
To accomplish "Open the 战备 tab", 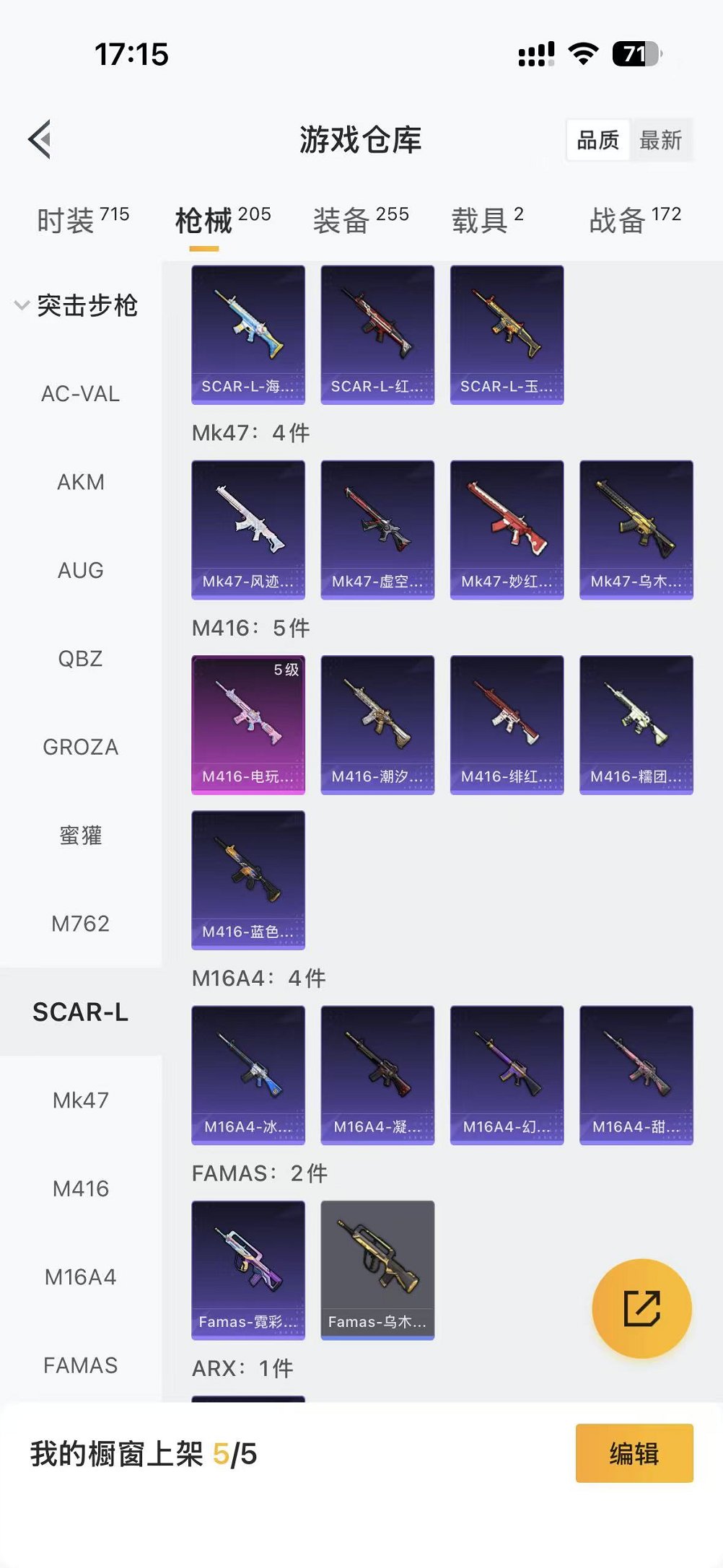I will [x=634, y=219].
